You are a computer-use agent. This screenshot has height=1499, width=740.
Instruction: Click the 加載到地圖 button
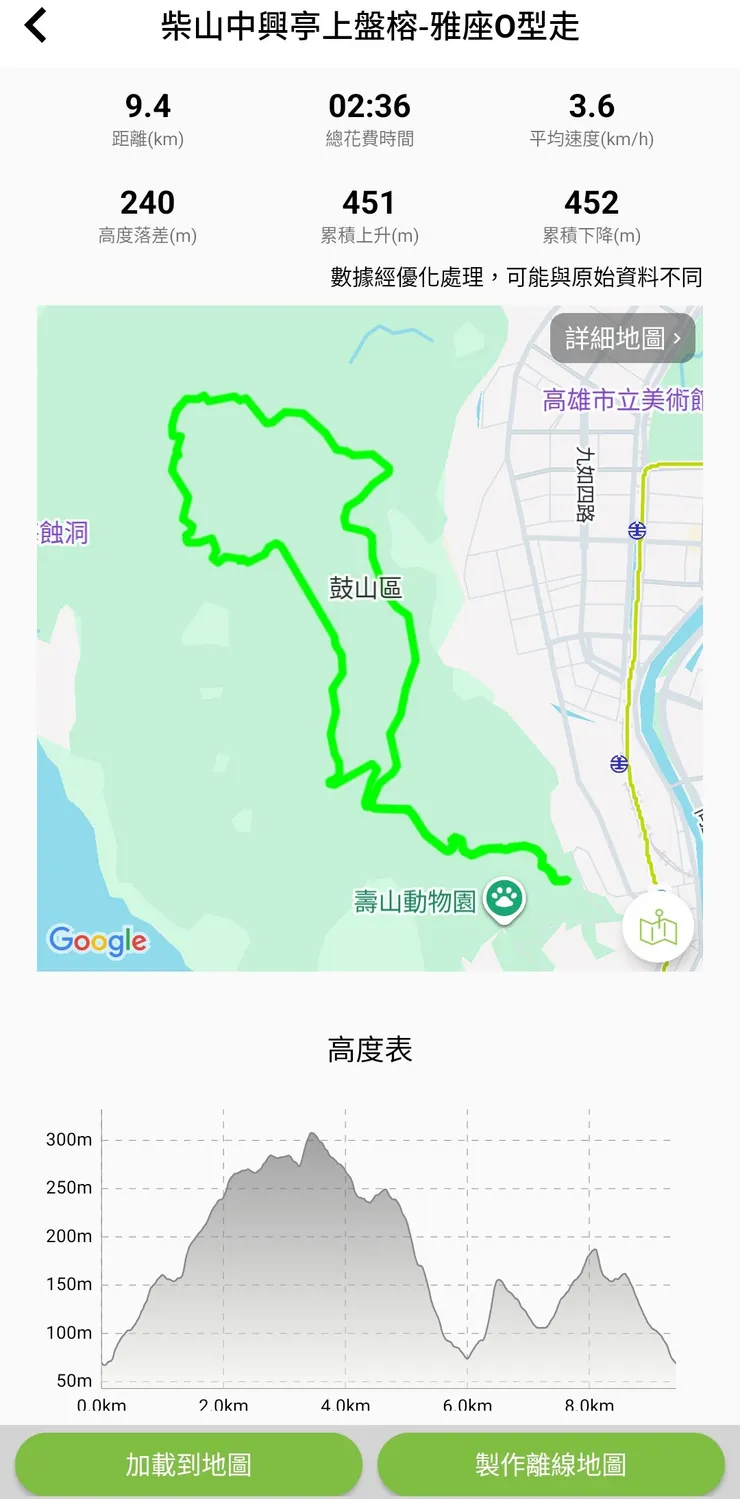189,1463
